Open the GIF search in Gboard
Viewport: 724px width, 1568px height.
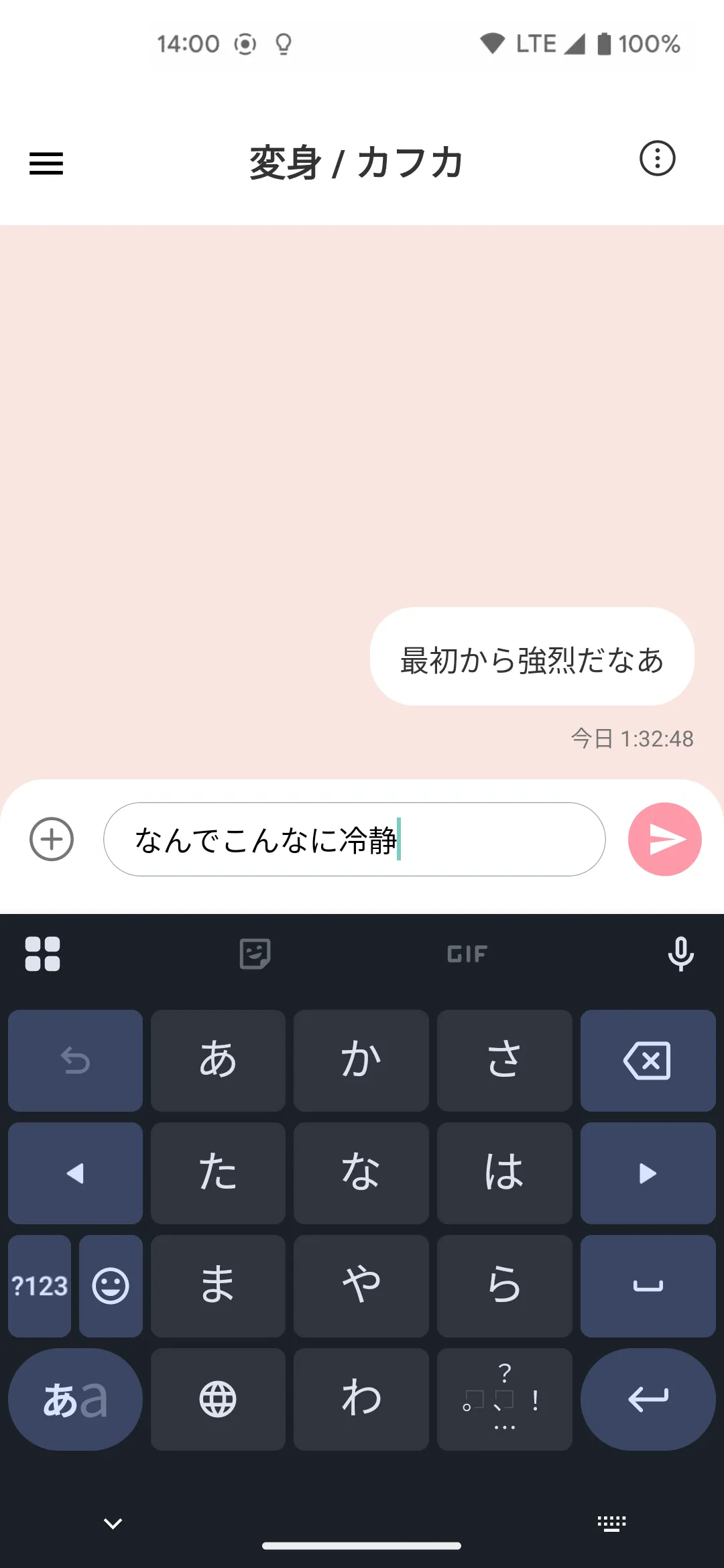pos(467,953)
